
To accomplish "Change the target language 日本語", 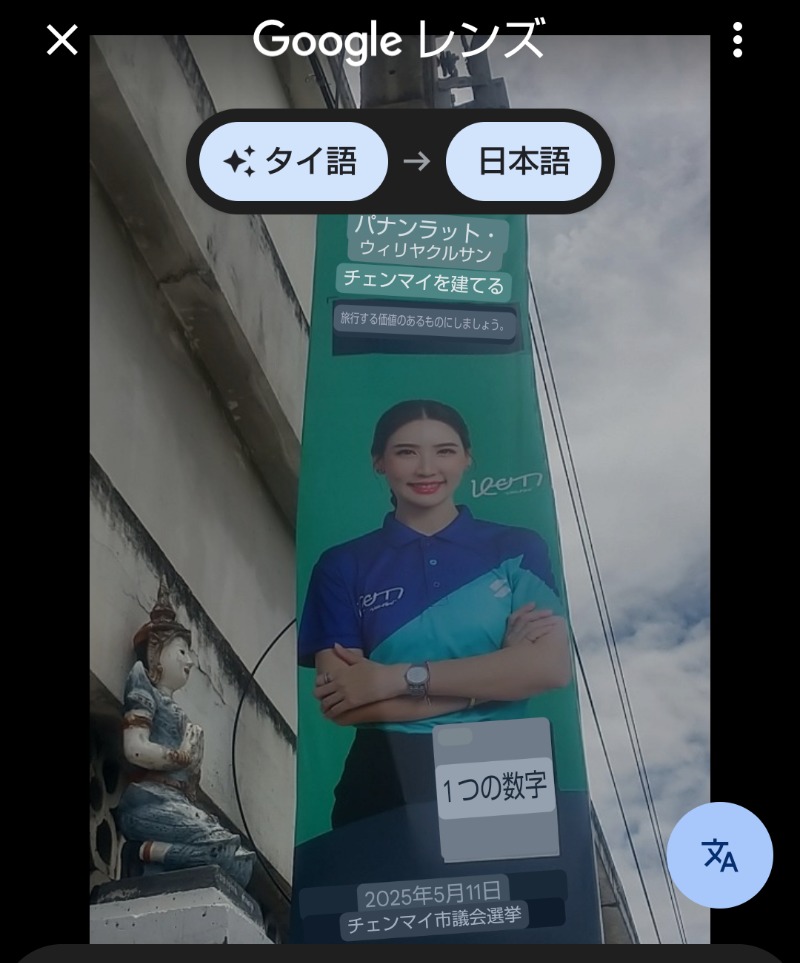I will point(523,162).
